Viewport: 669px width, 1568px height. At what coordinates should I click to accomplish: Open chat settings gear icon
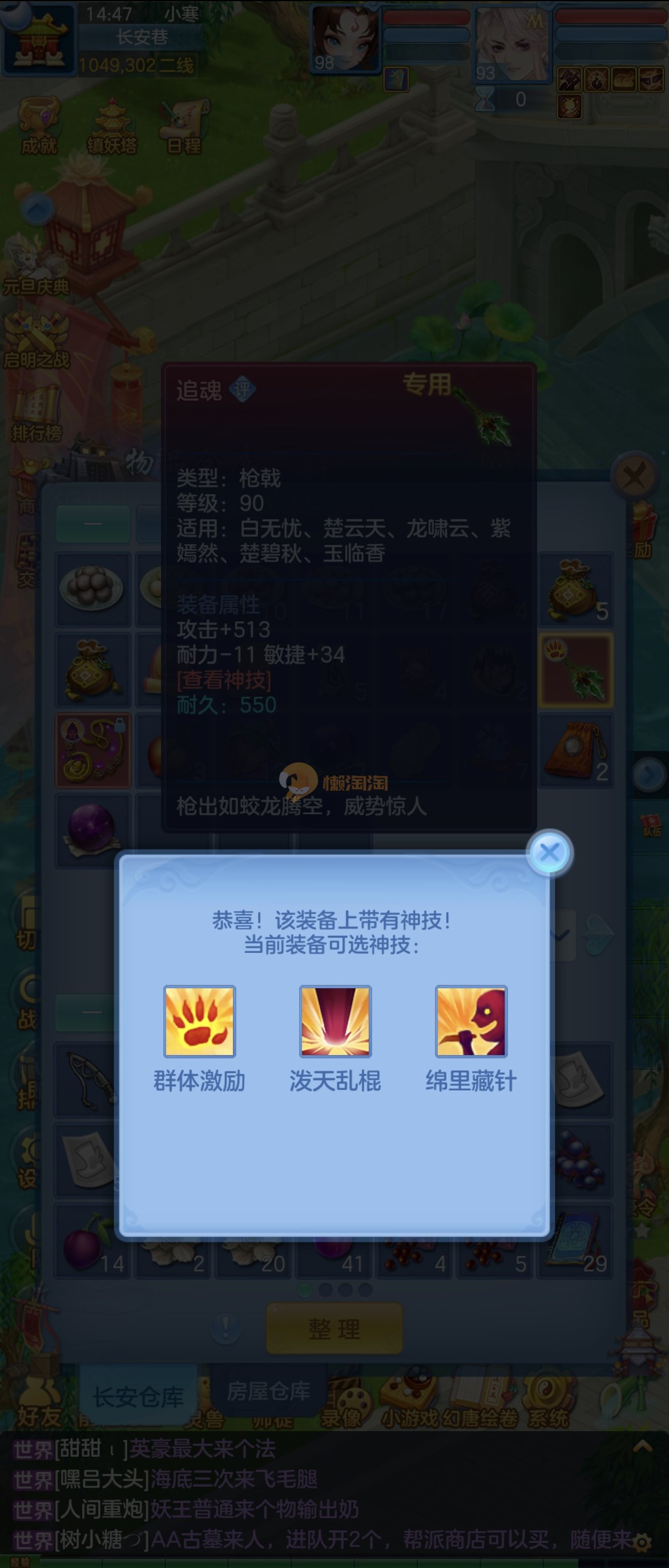point(642,1542)
